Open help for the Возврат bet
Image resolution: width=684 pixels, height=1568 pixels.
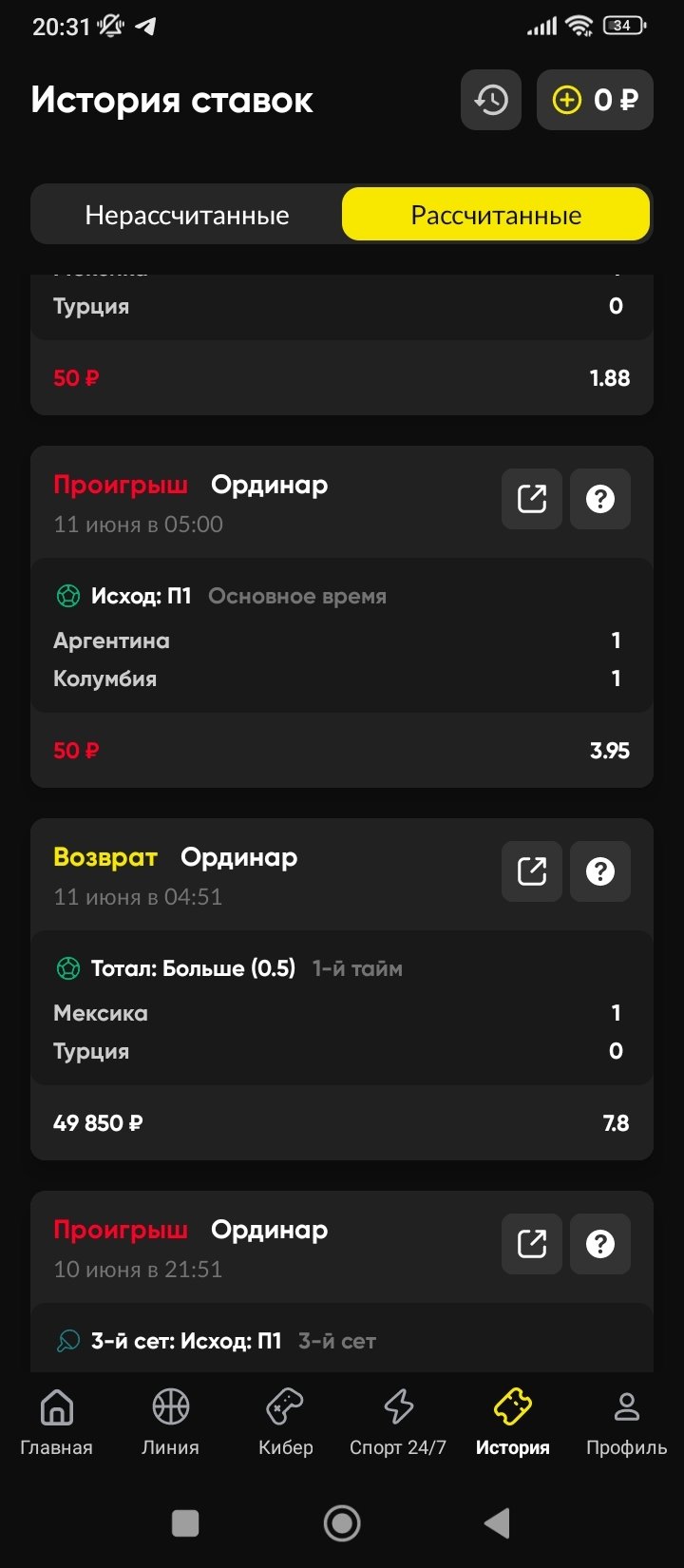click(x=600, y=871)
